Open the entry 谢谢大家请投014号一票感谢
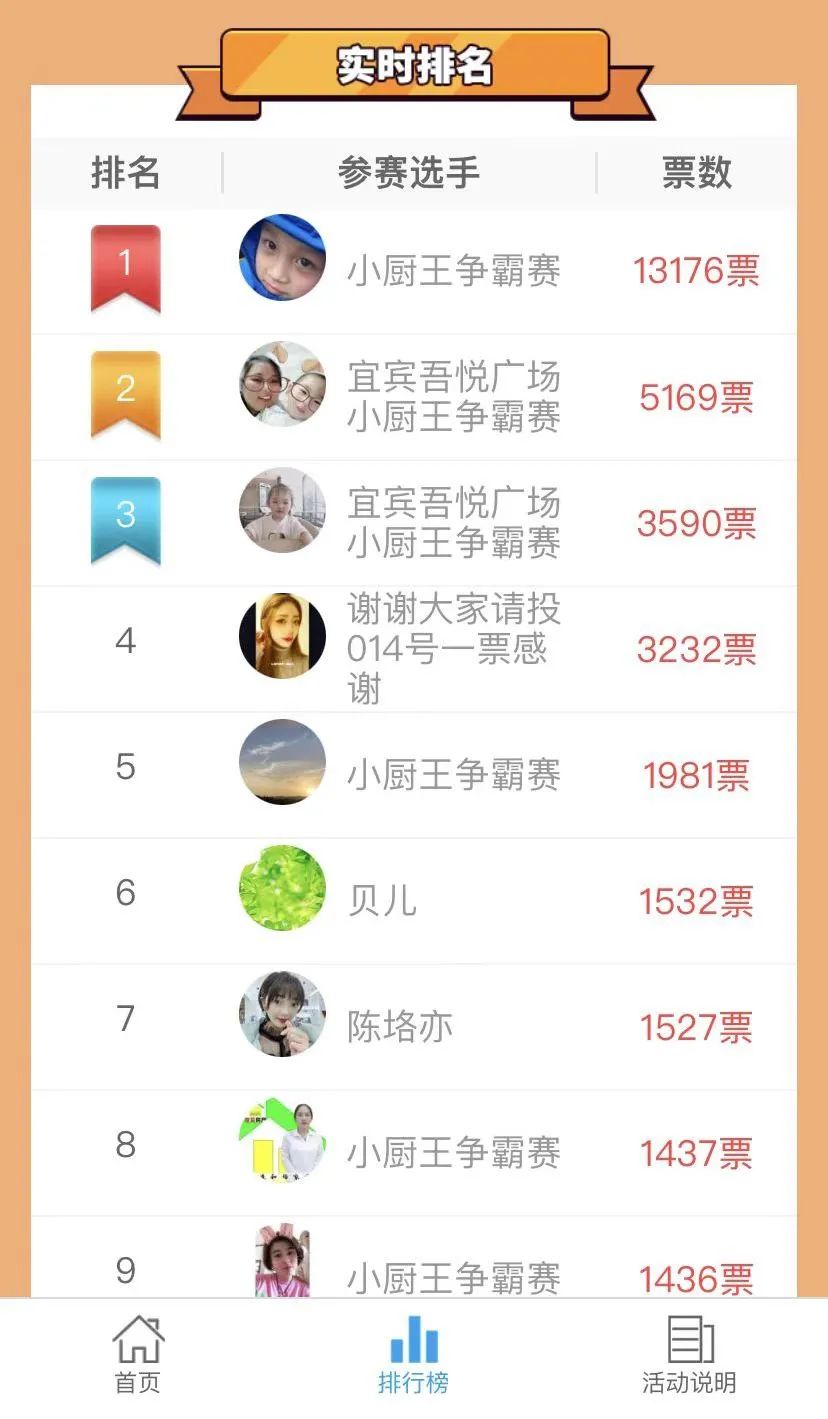828x1419 pixels. point(453,649)
